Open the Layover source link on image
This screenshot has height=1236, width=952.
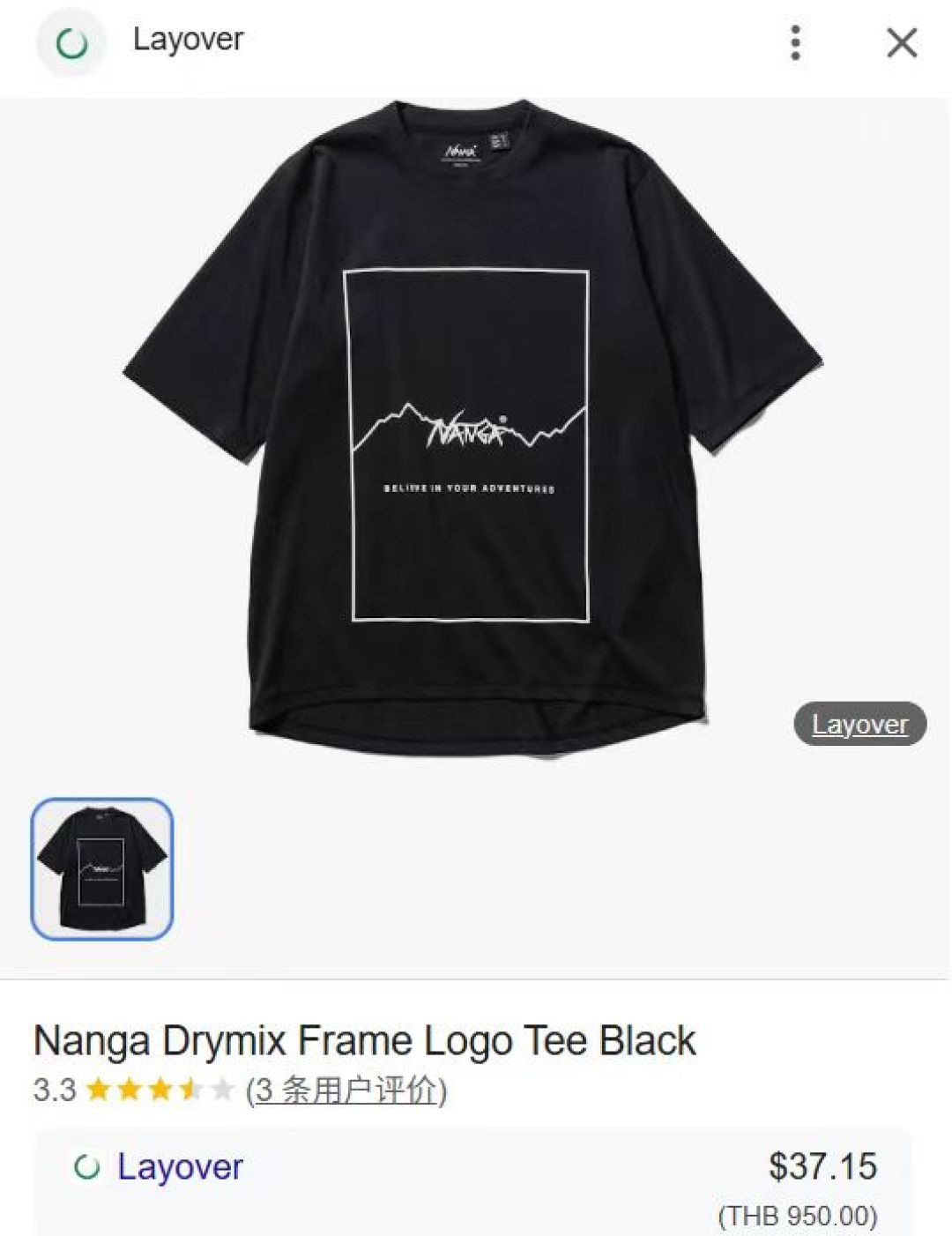[859, 725]
